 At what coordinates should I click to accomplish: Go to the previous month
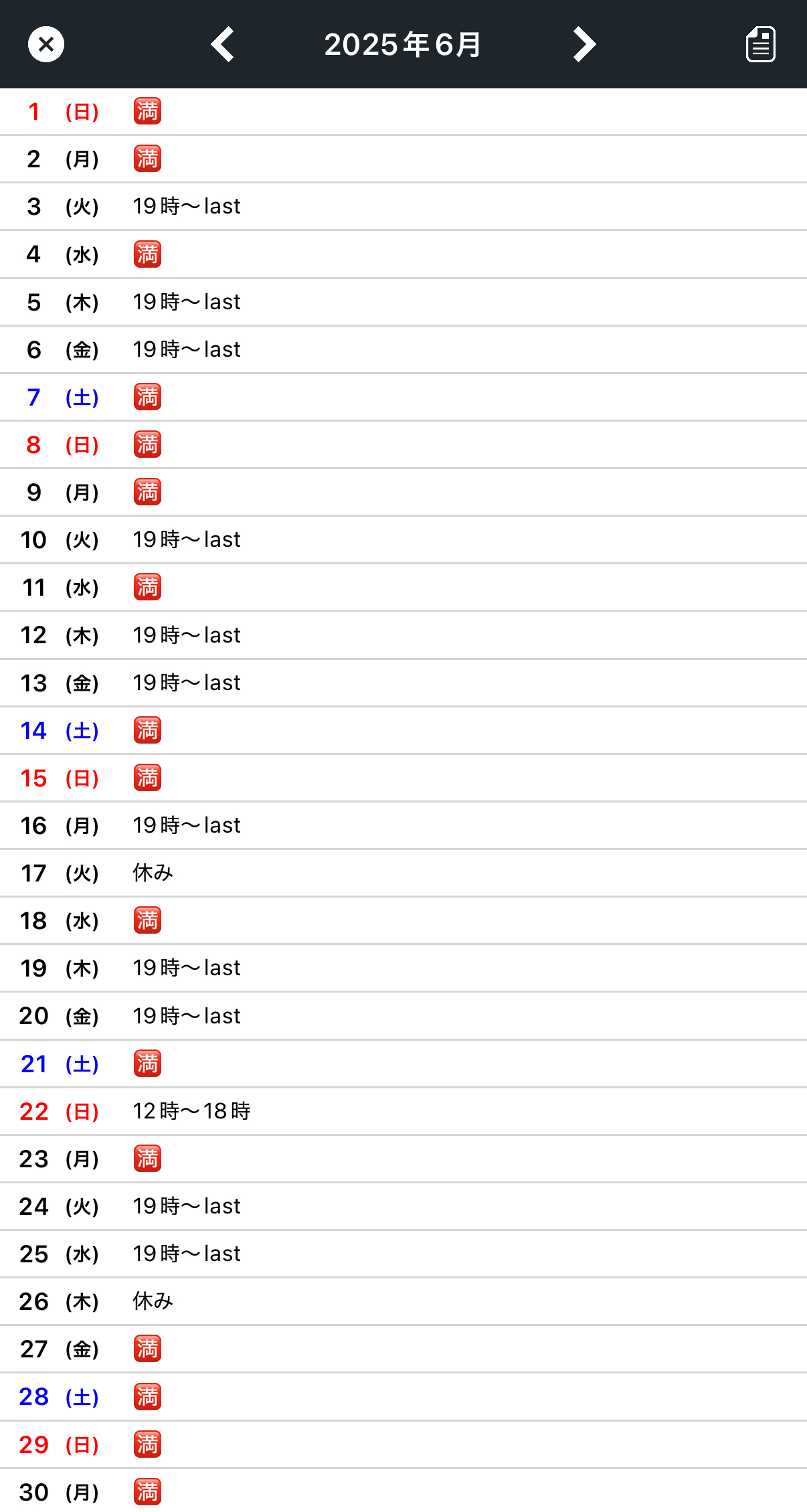click(223, 44)
